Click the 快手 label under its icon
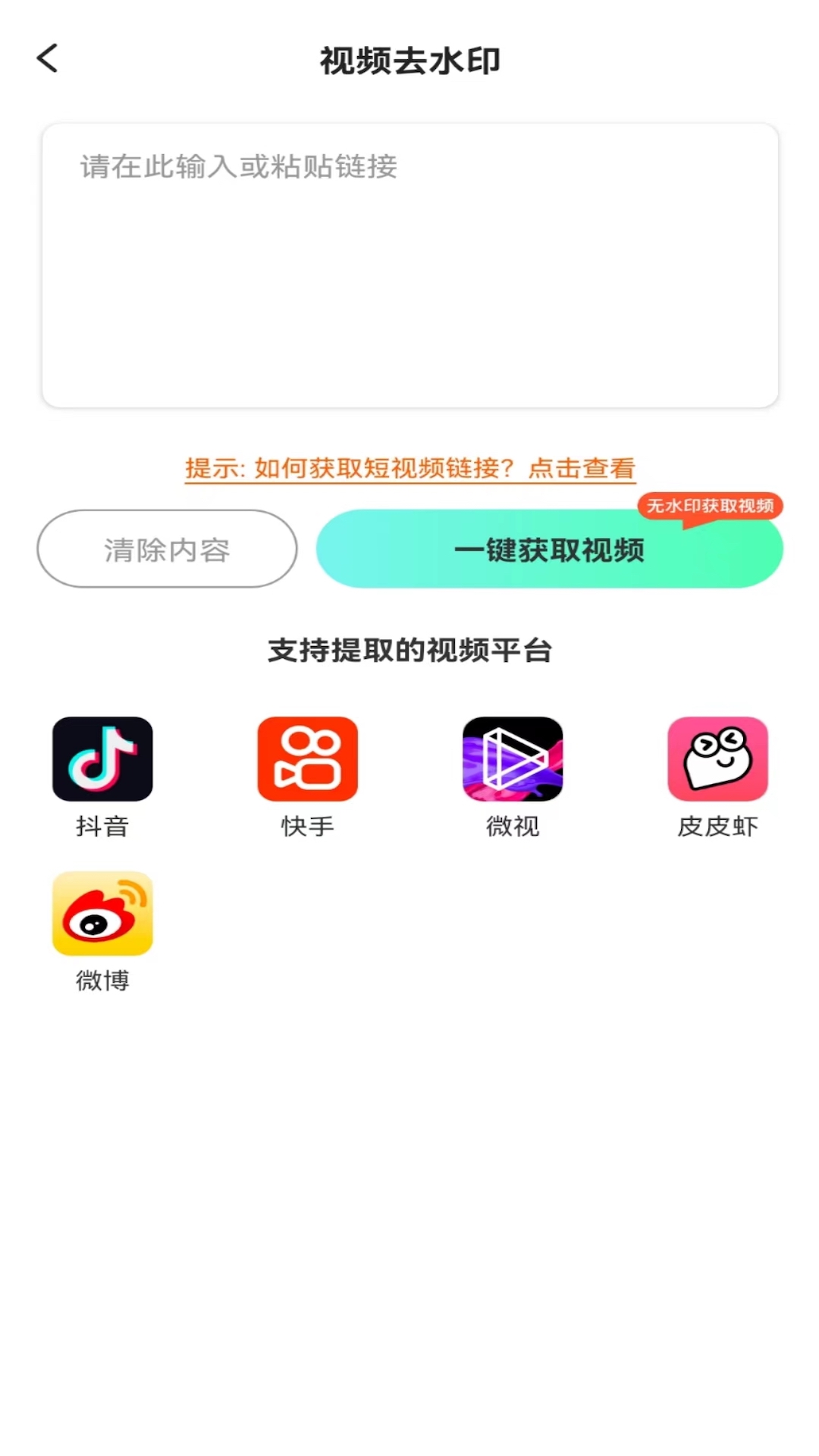819x1456 pixels. [x=306, y=827]
